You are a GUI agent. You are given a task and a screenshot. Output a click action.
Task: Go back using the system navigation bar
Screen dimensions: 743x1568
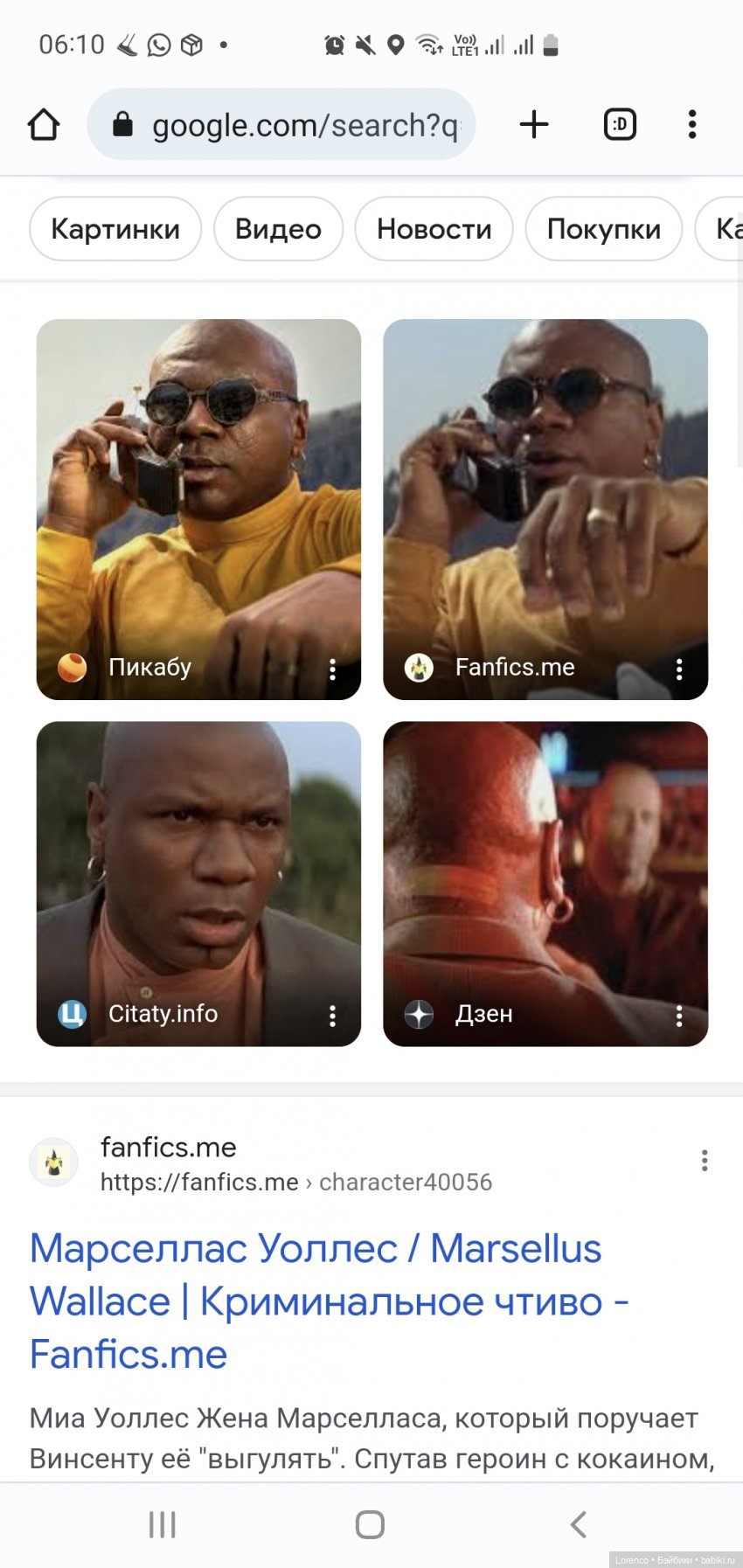(x=578, y=1524)
